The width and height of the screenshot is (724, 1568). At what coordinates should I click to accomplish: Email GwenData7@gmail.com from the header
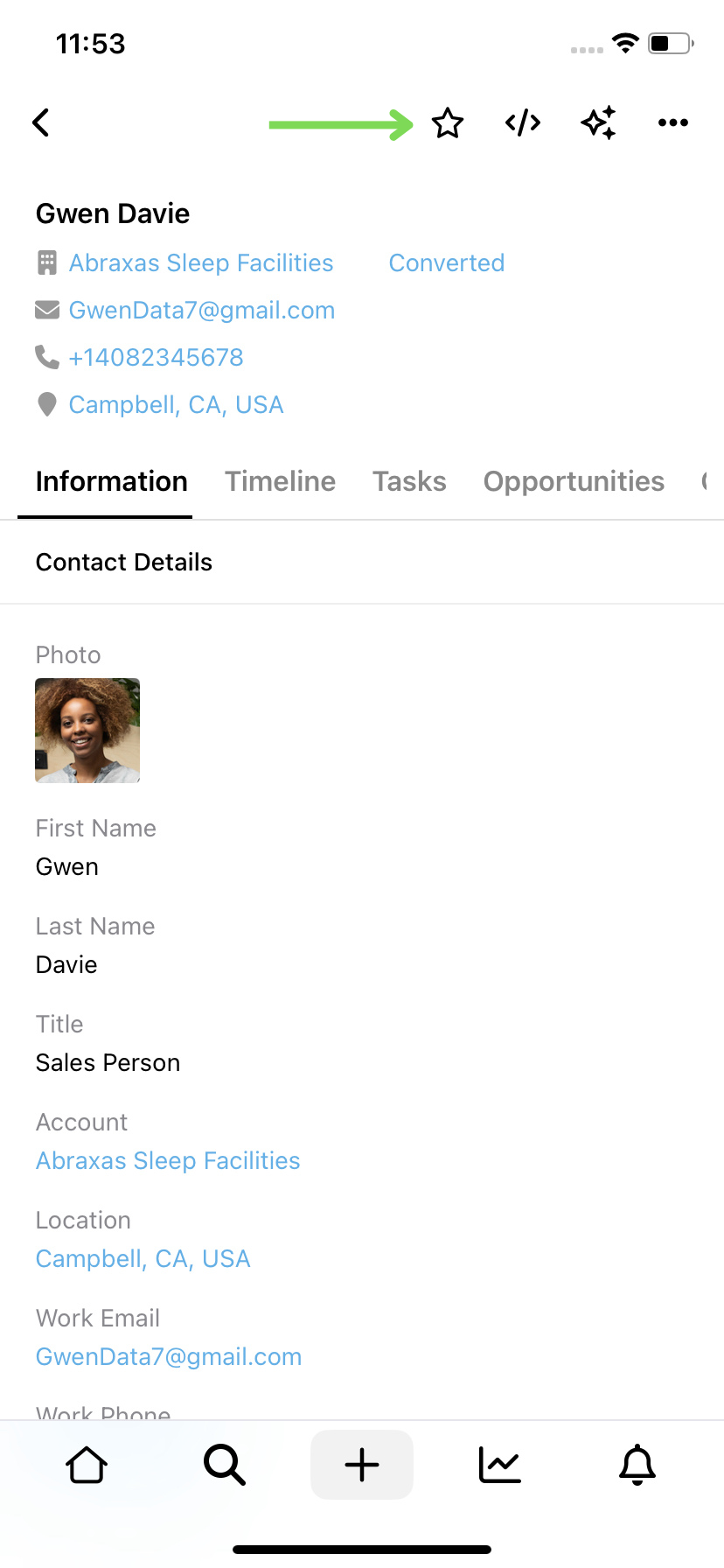click(x=202, y=311)
